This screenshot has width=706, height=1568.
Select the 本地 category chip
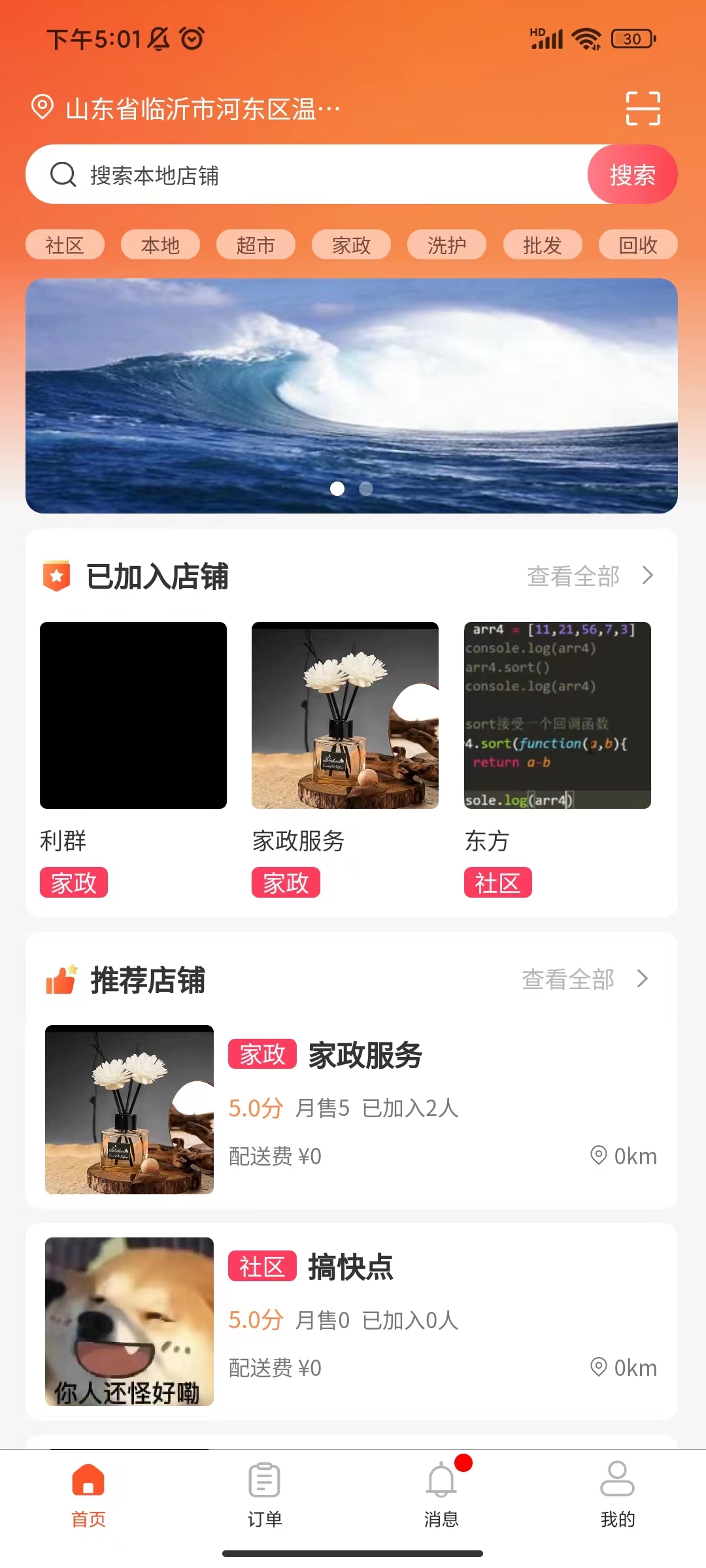160,245
